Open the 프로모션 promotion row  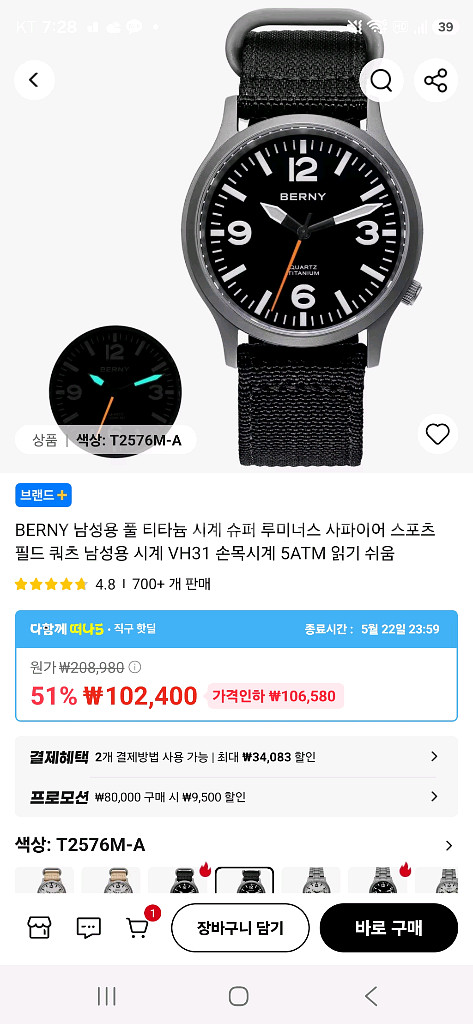(x=236, y=797)
